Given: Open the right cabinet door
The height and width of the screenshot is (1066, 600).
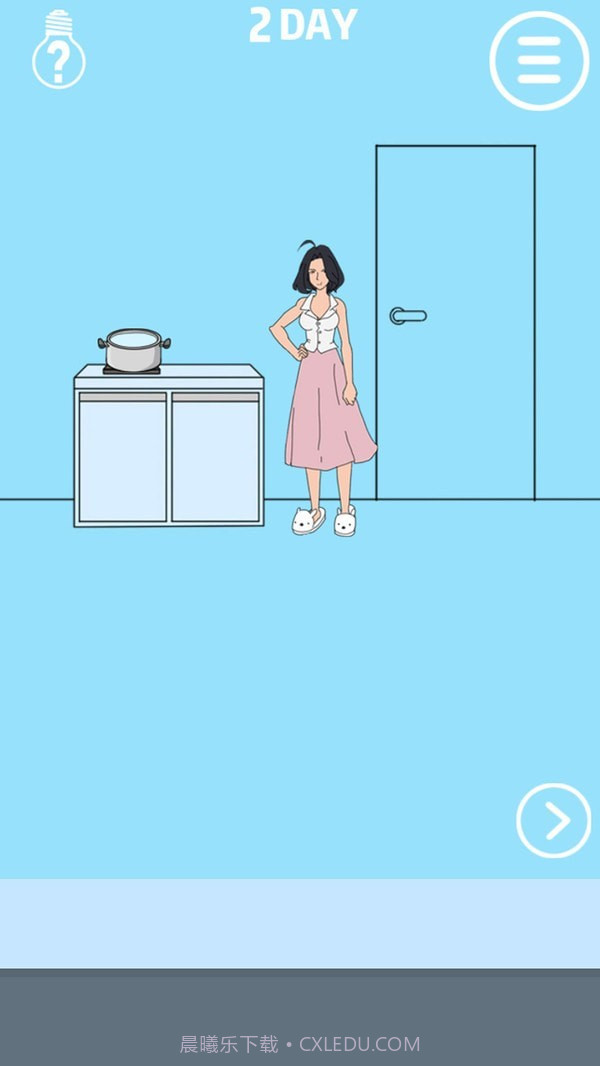Looking at the screenshot, I should (215, 457).
